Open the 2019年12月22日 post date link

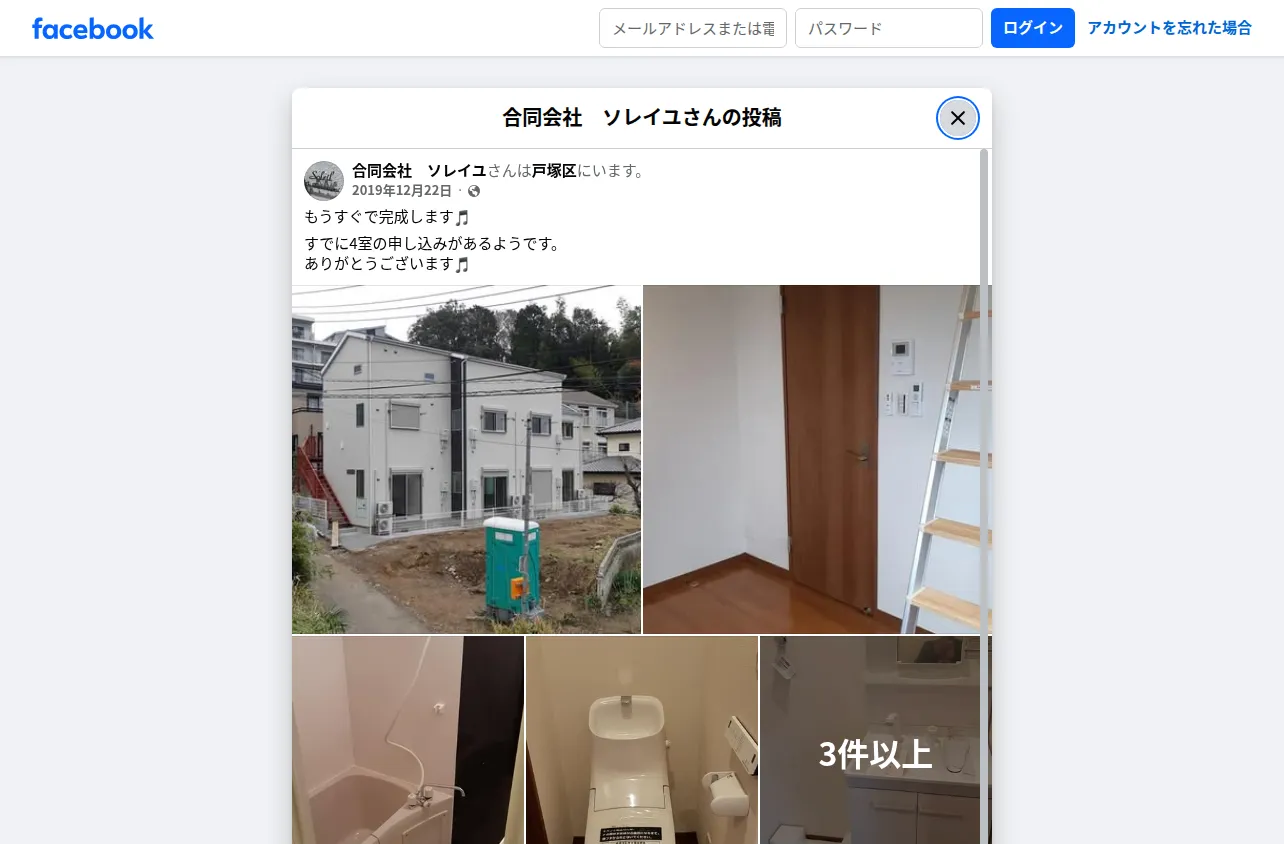[x=402, y=190]
